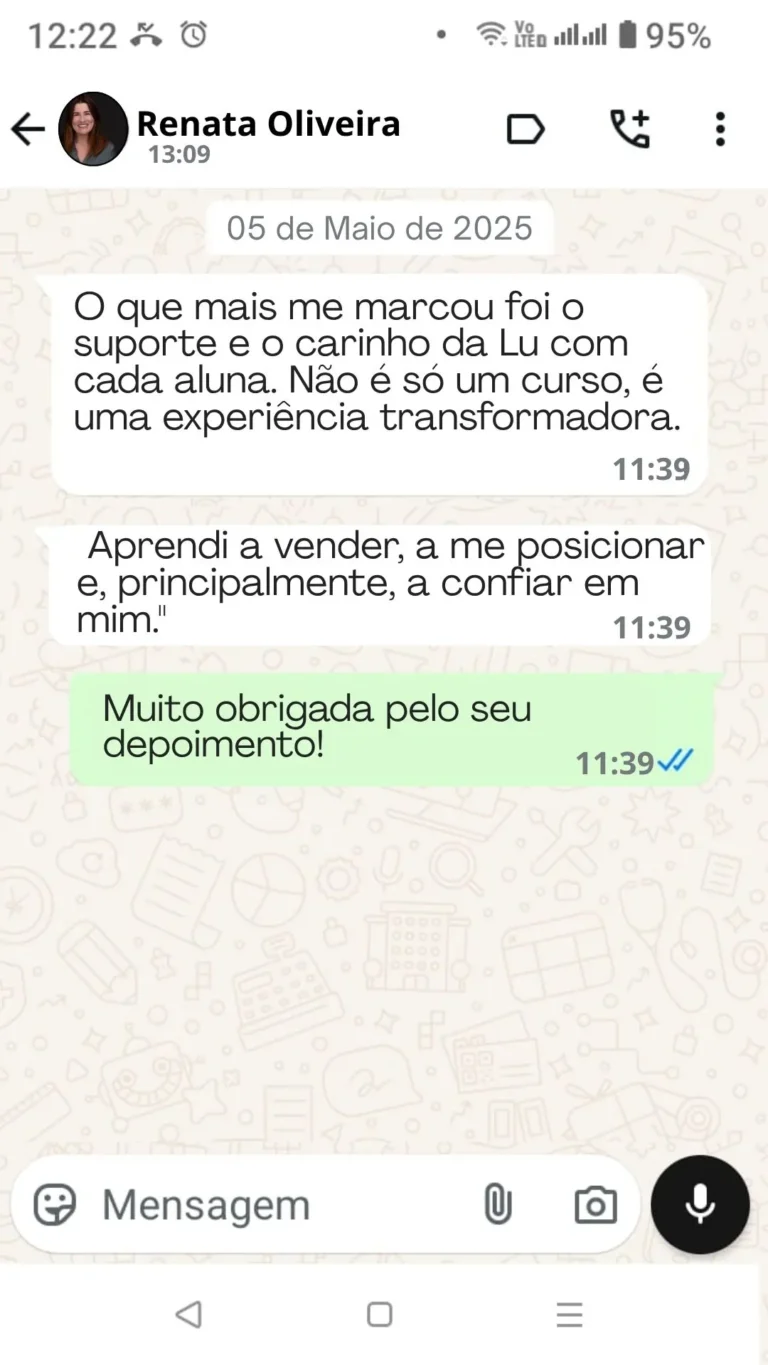Tap the add-to-call icon
Screen dimensions: 768x1365
coord(629,129)
